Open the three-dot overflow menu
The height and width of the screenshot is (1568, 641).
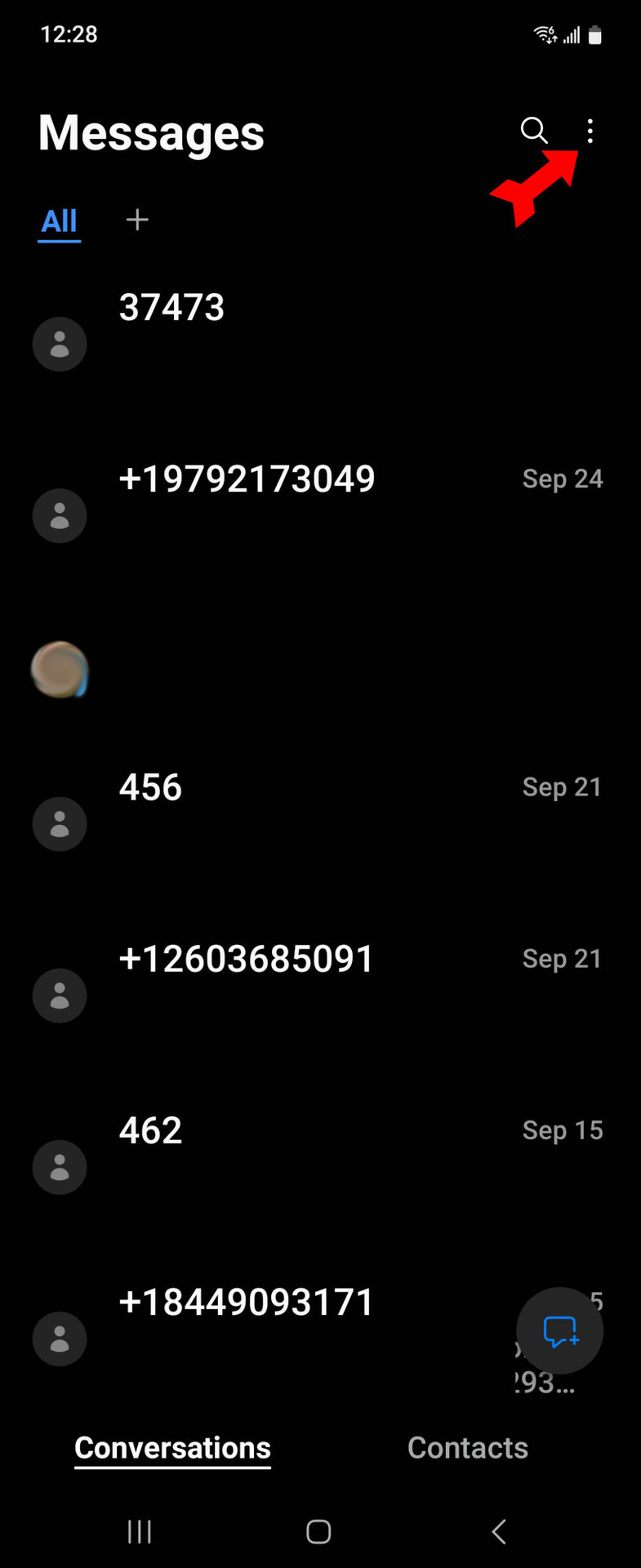tap(590, 131)
